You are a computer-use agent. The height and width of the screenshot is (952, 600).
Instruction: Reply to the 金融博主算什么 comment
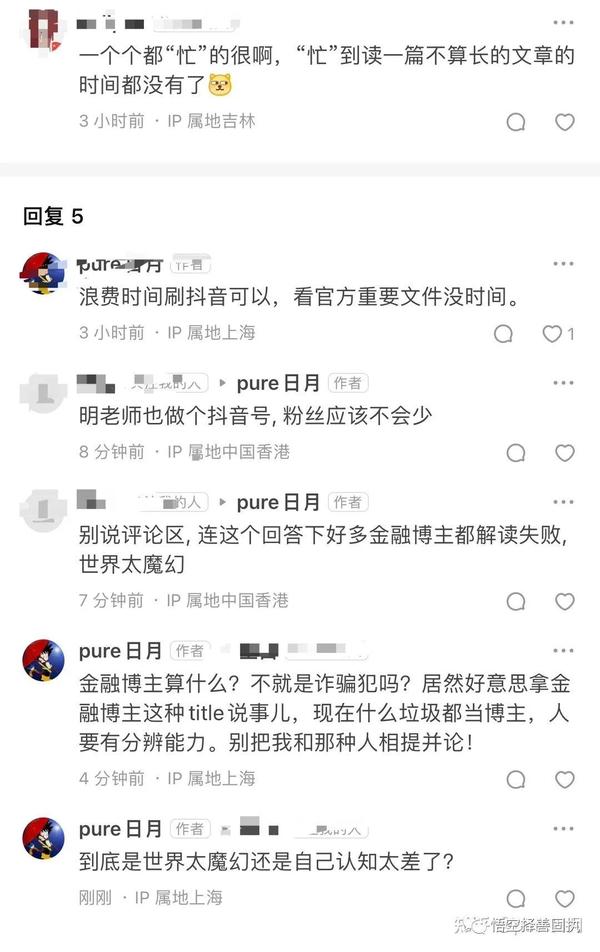coord(516,780)
